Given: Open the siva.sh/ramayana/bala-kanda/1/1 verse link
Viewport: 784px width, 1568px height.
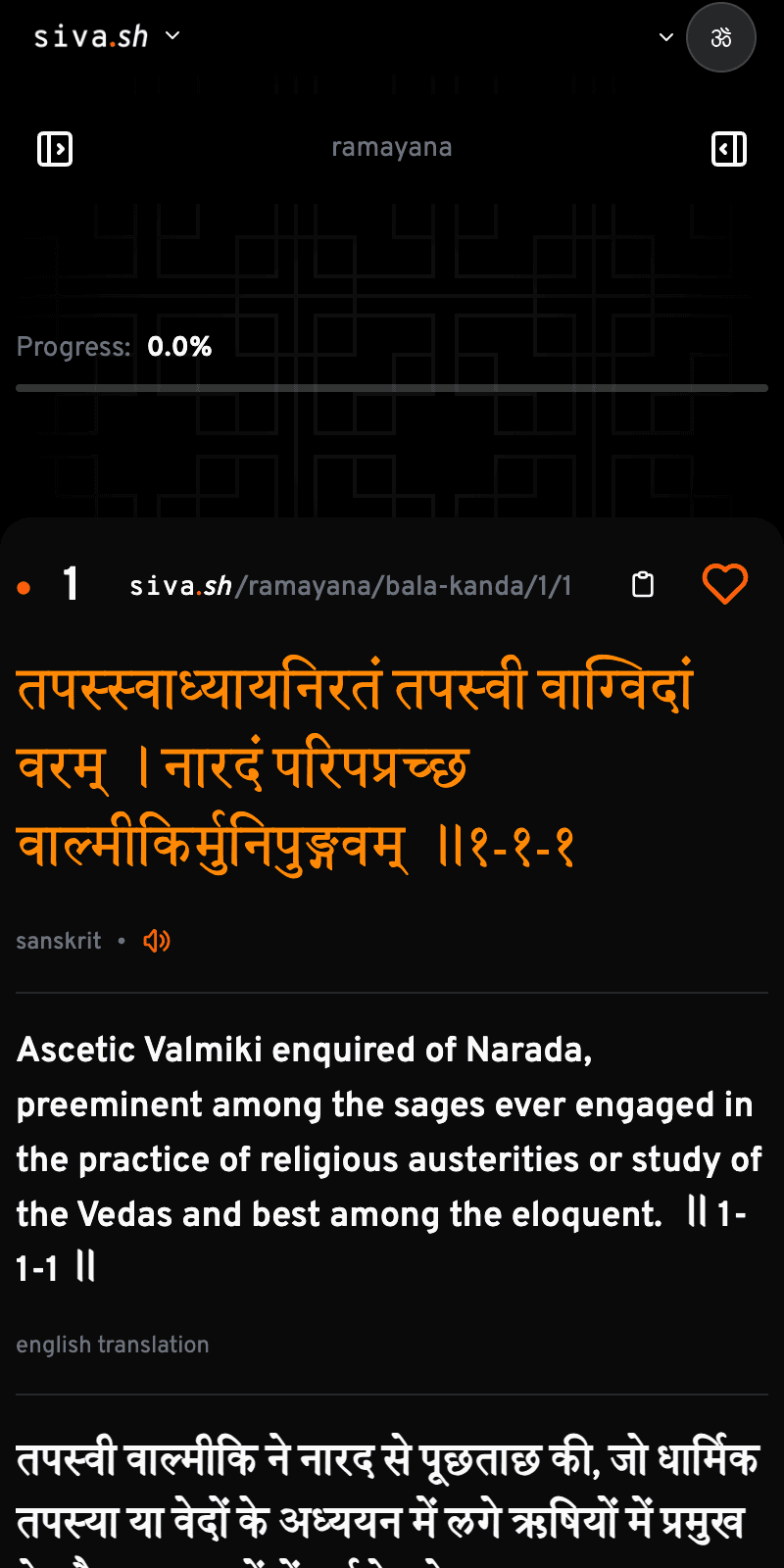Looking at the screenshot, I should click(351, 586).
